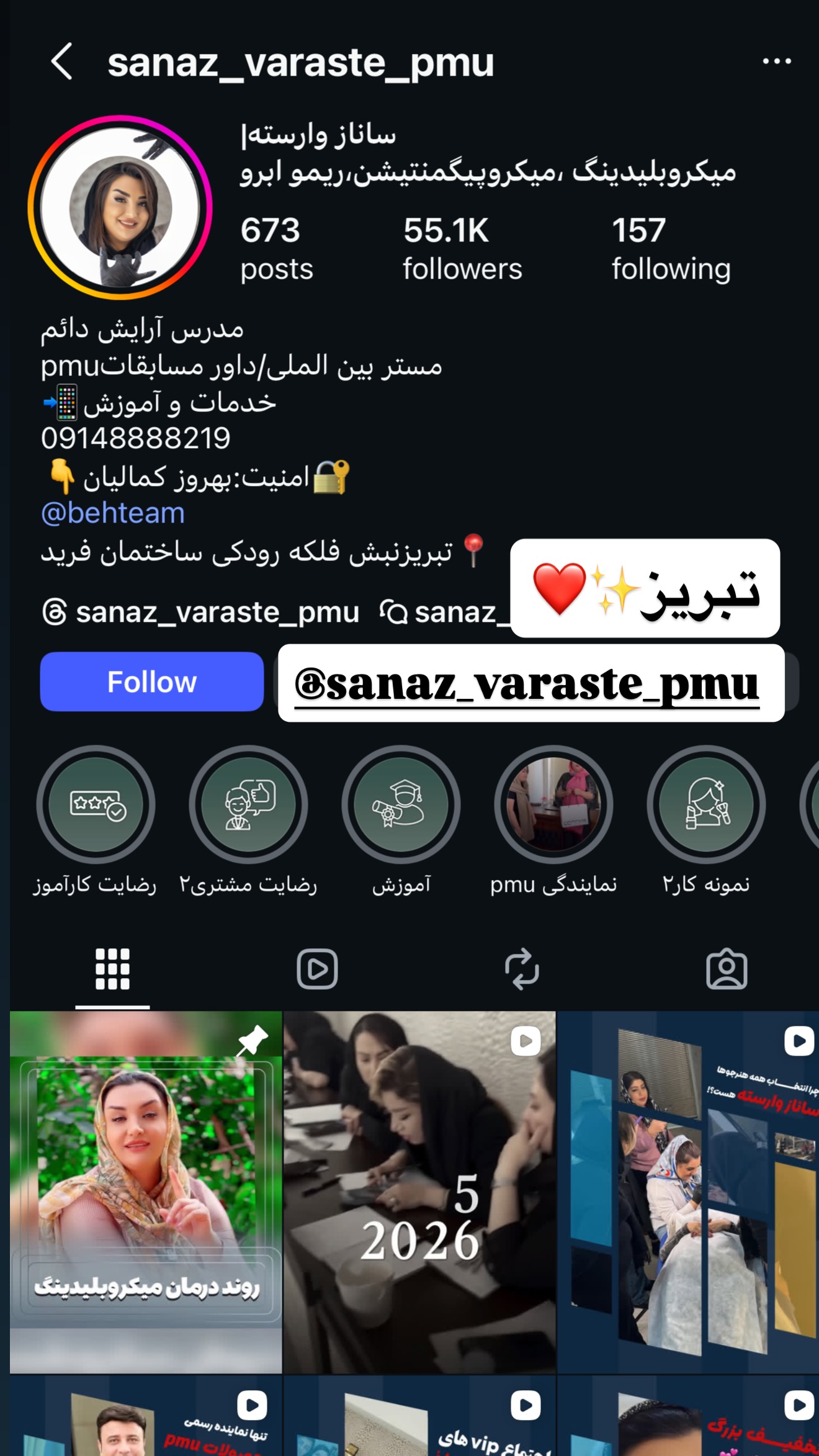Screen dimensions: 819x1456
Task: Switch to the tagged photos tab
Action: click(727, 969)
